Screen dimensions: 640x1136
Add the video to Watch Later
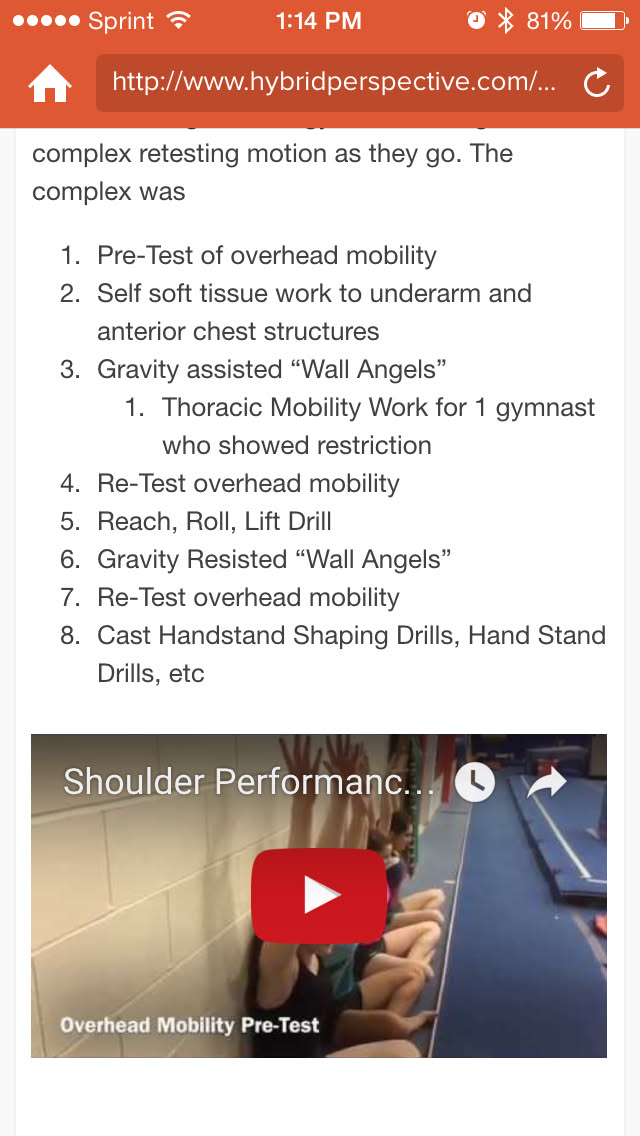tap(475, 783)
